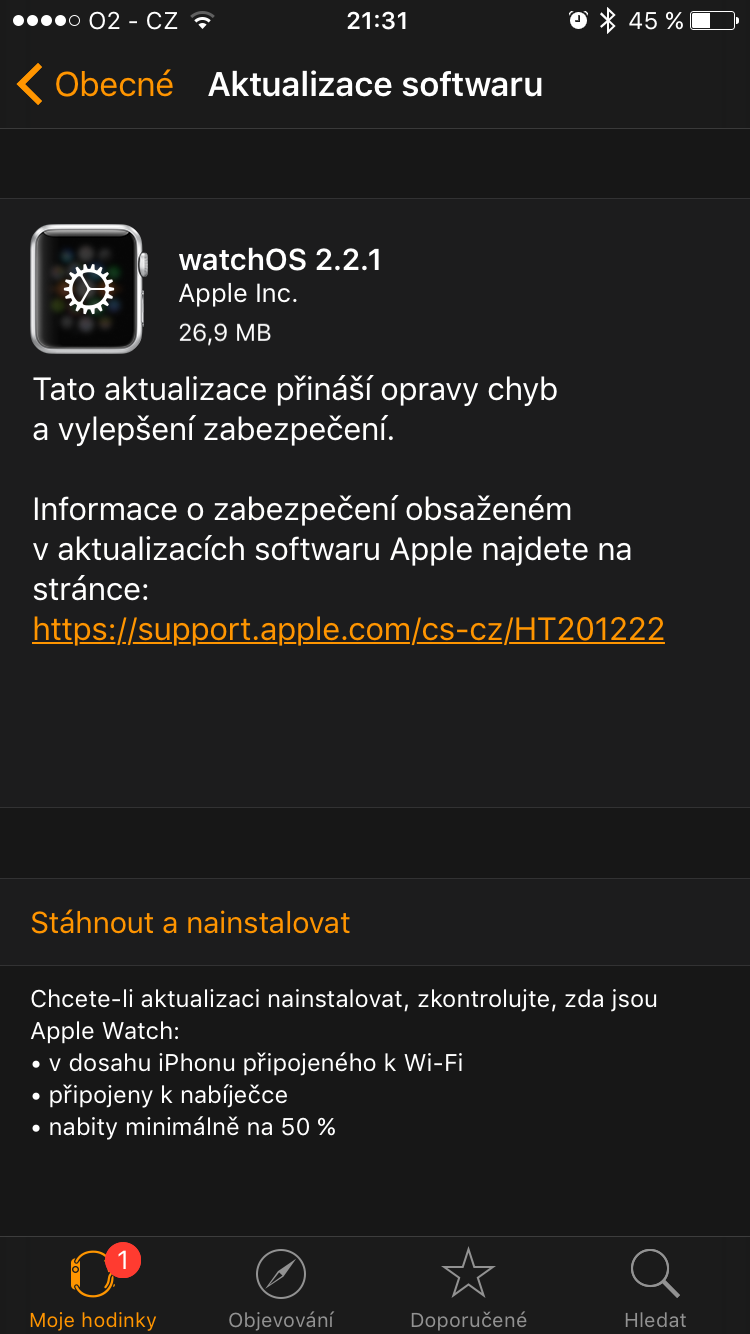Go back to Obecné

click(x=95, y=85)
